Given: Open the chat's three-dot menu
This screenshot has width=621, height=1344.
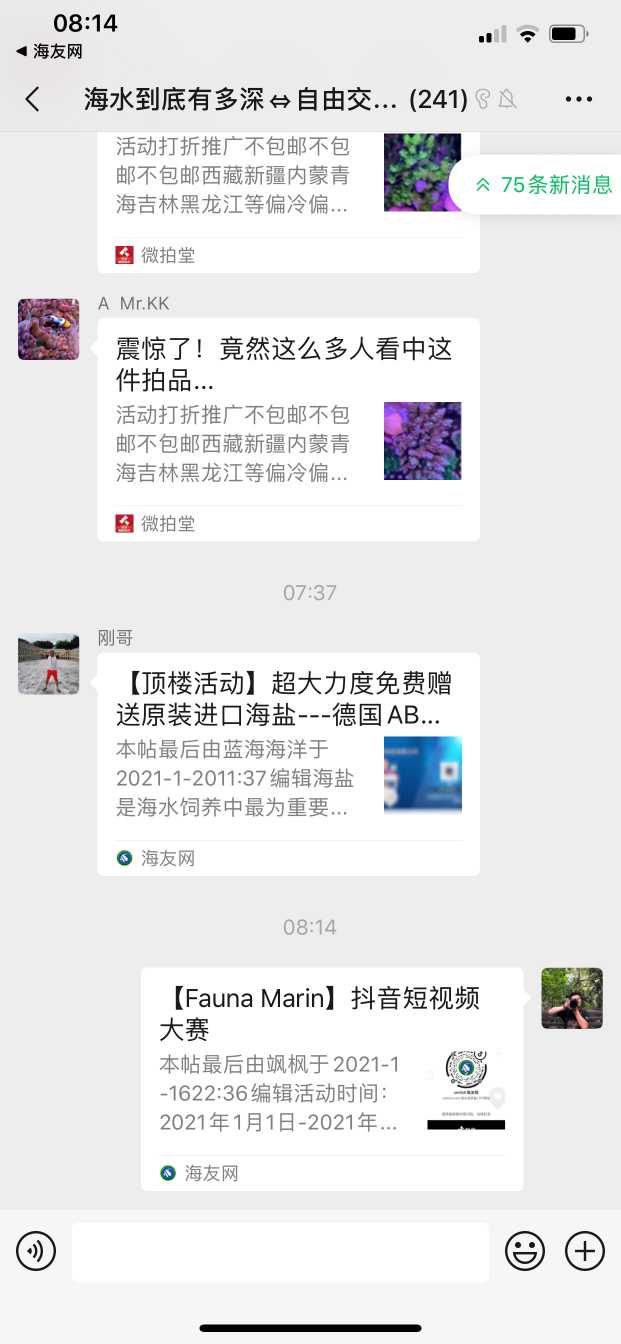Looking at the screenshot, I should [x=579, y=99].
